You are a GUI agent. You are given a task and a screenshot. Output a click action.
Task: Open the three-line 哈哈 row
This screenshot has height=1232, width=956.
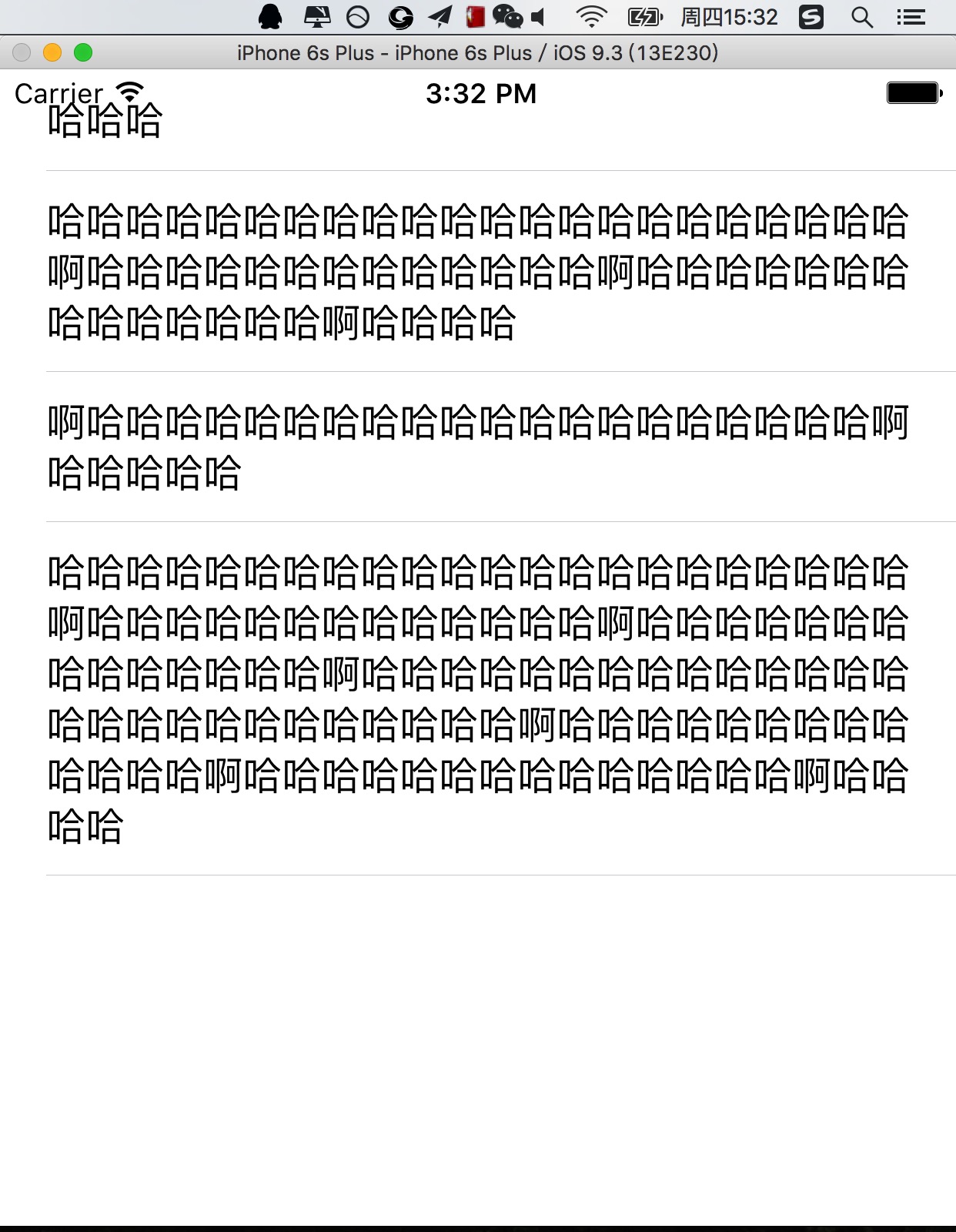coord(478,272)
